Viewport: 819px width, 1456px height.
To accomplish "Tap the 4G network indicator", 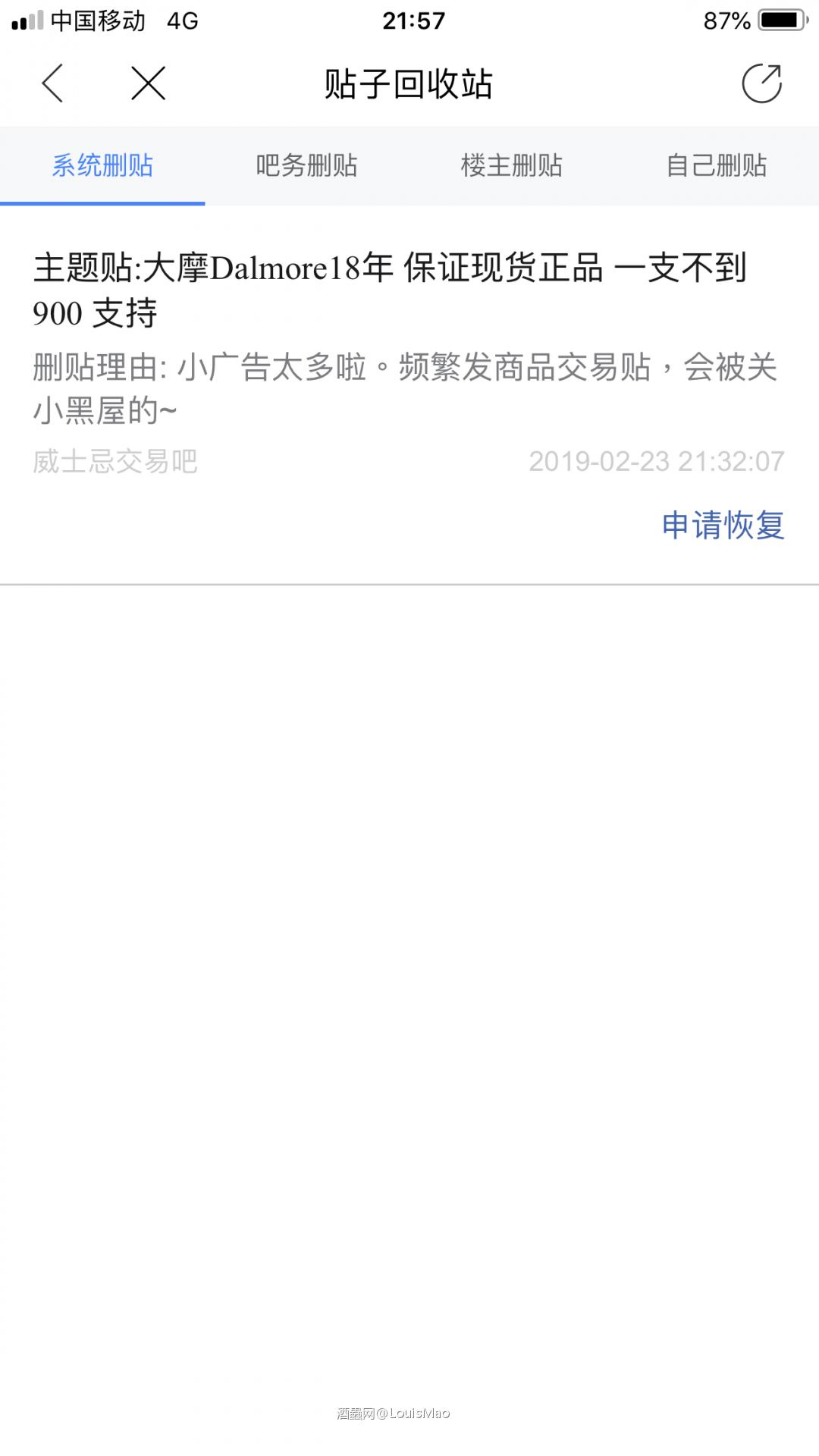I will (x=182, y=20).
